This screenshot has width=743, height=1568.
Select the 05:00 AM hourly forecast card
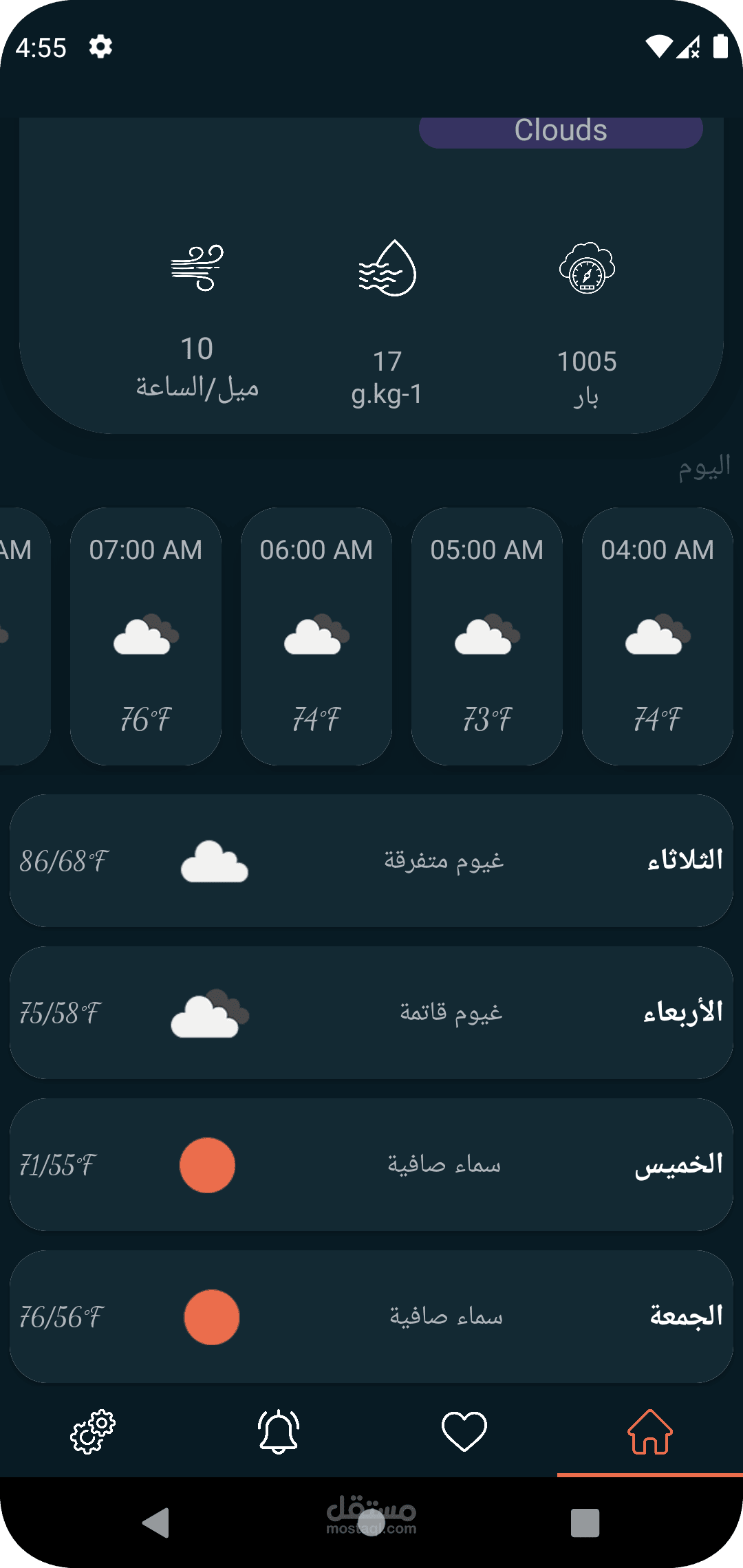(486, 636)
